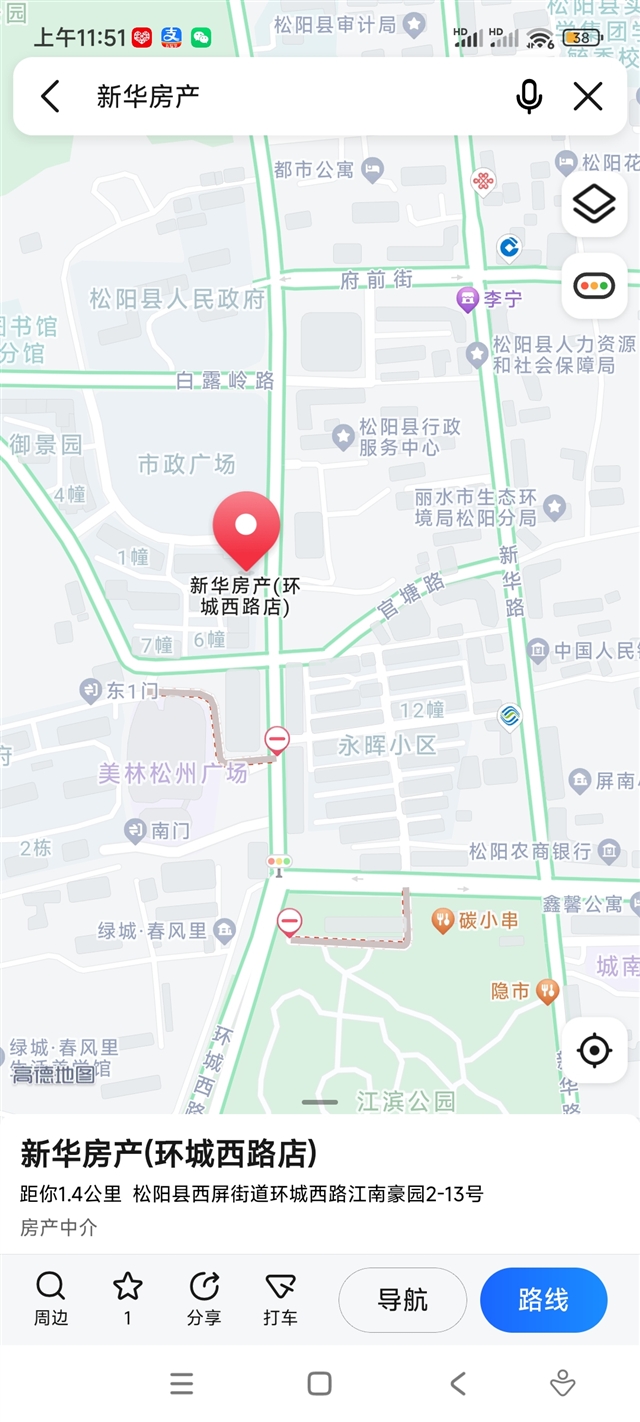Image resolution: width=640 pixels, height=1422 pixels.
Task: Tap the red pin for 新华房产
Action: 246,529
